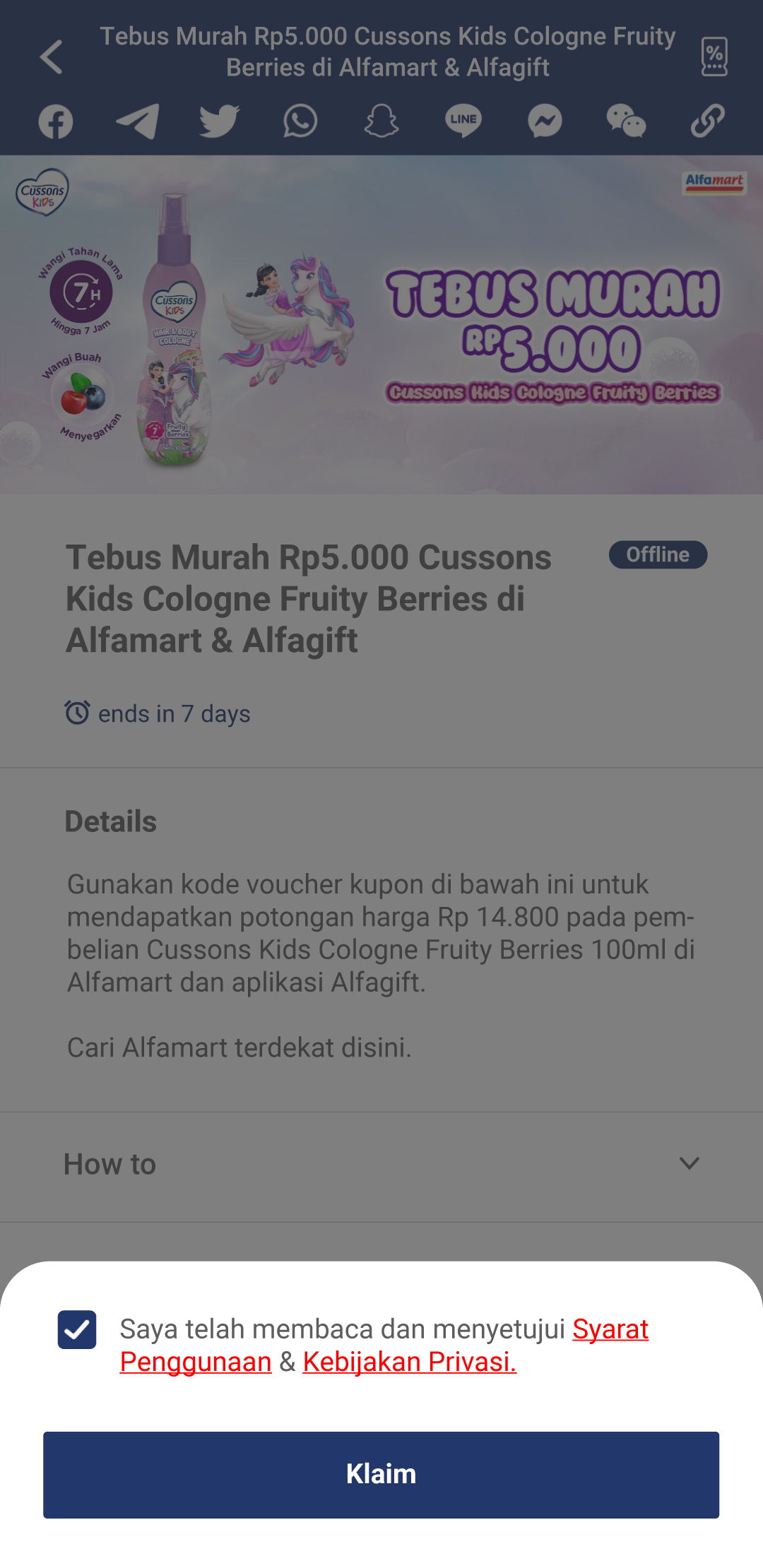Uncheck the terms agreement checkbox
Viewport: 763px width, 1568px height.
coord(77,1330)
